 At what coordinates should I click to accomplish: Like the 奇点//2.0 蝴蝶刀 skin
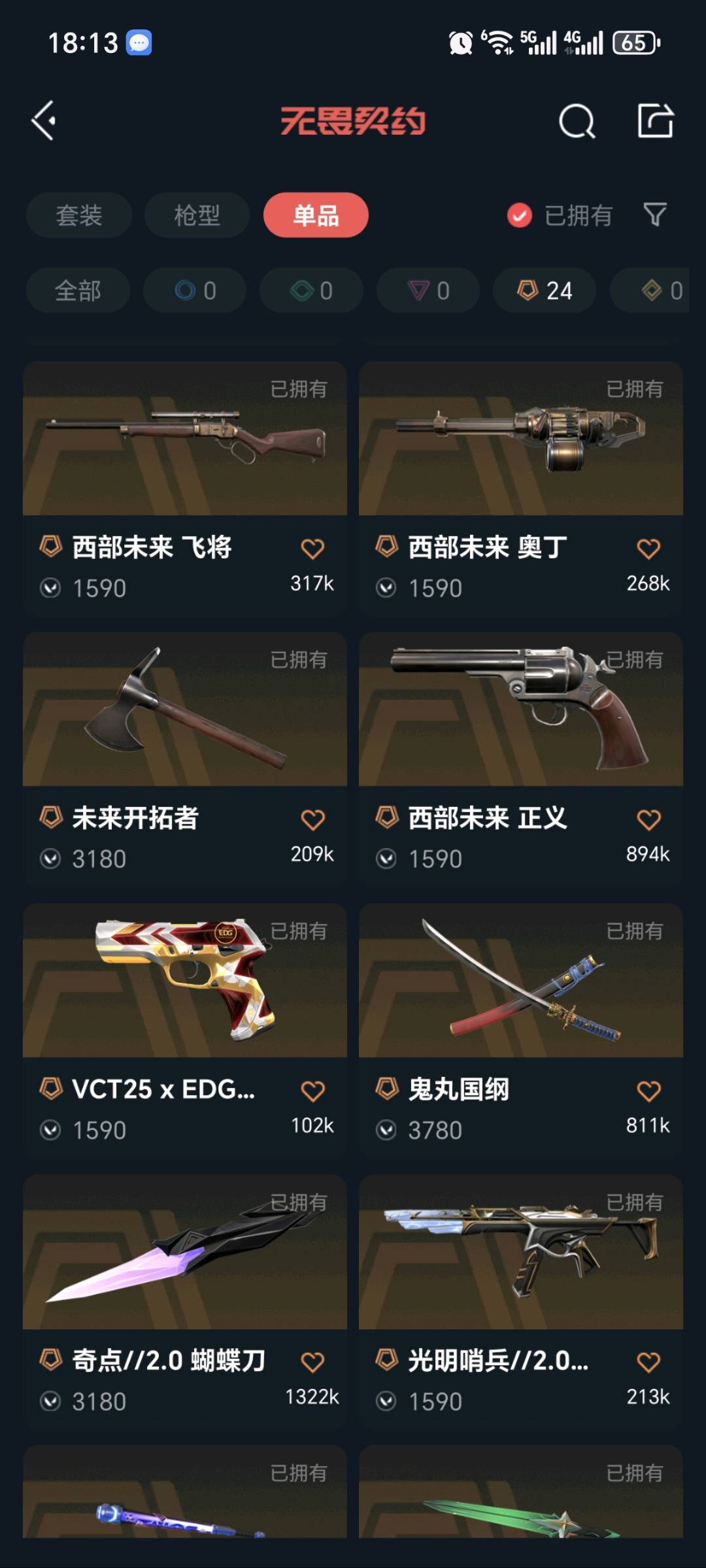pyautogui.click(x=312, y=1362)
